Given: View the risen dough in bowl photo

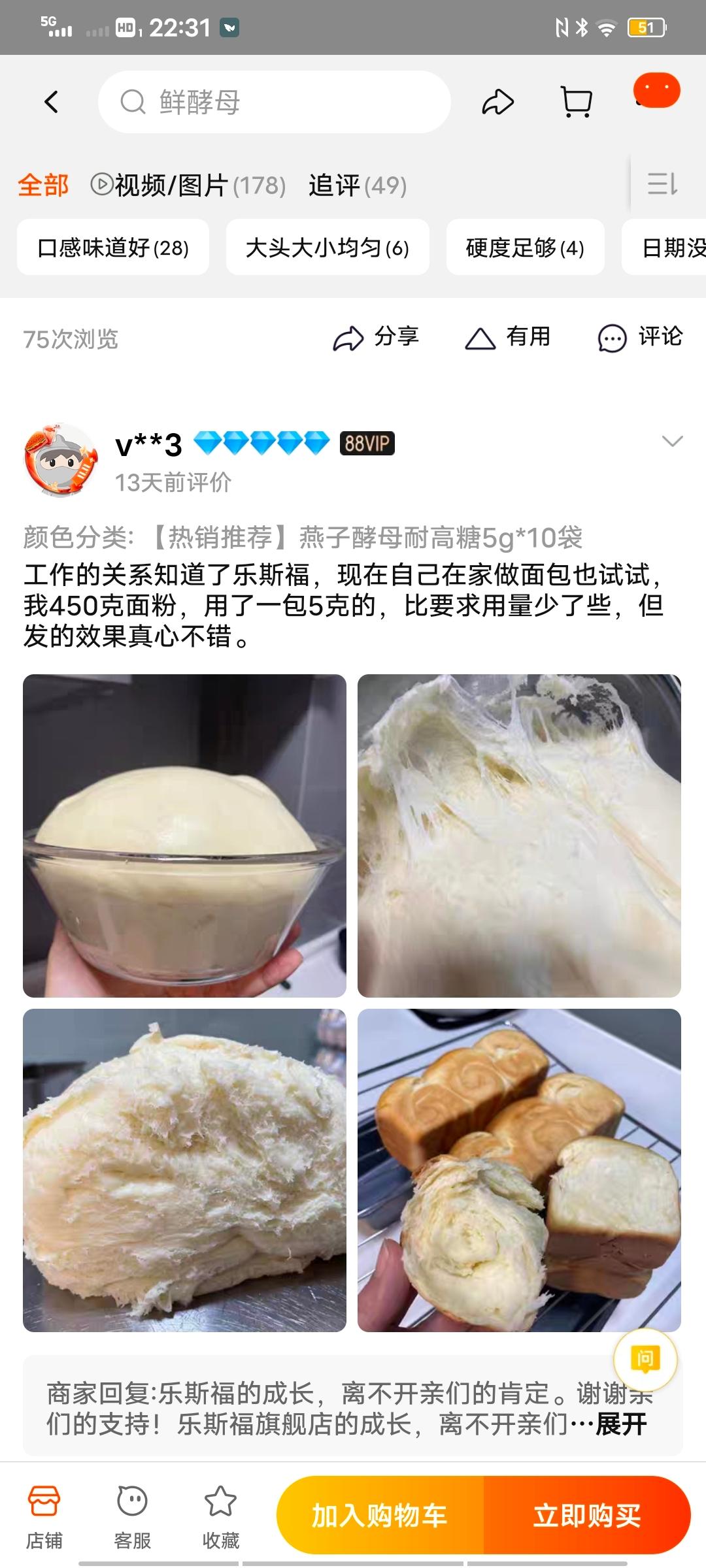Looking at the screenshot, I should coord(184,836).
